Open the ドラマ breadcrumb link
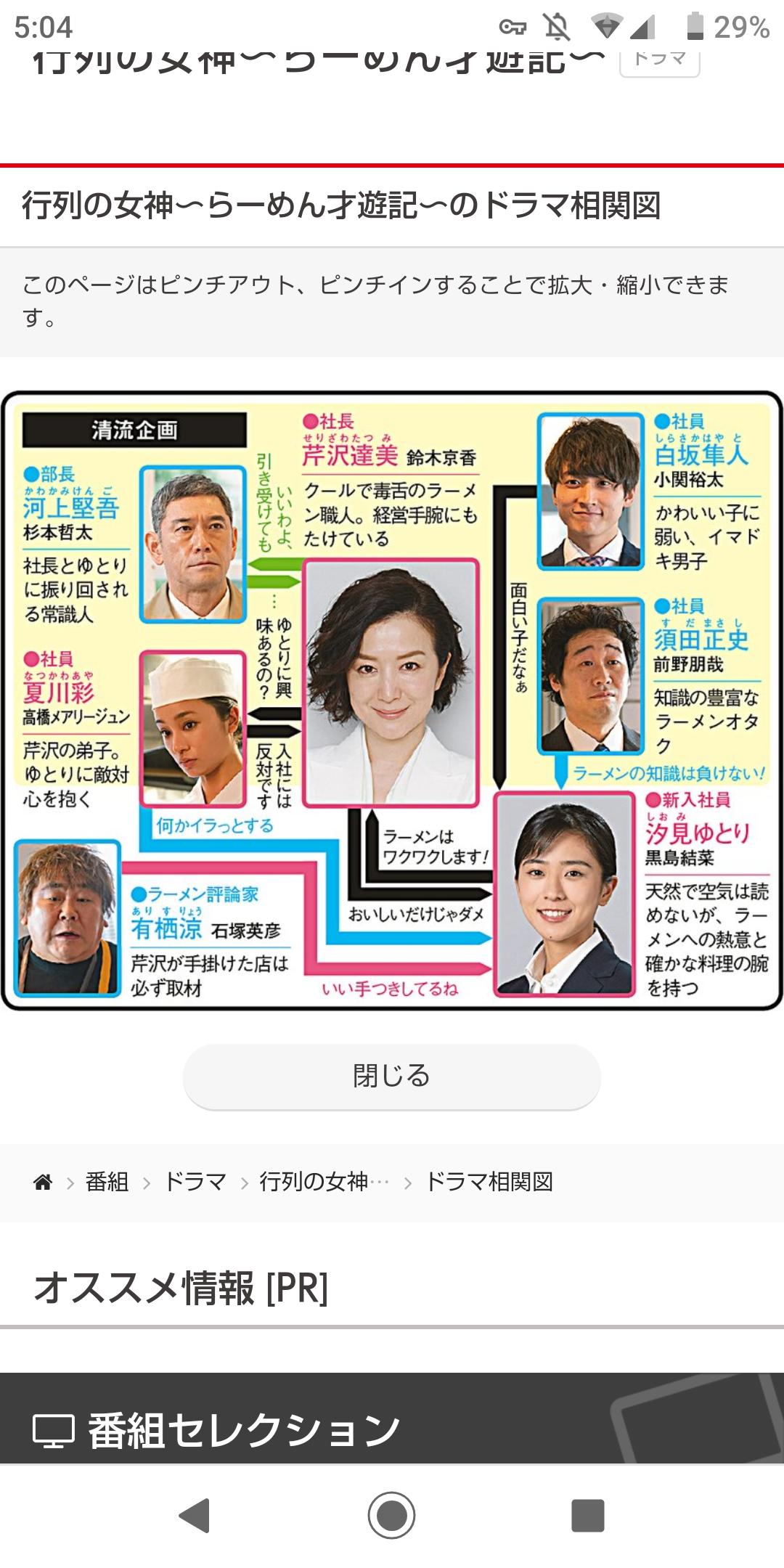This screenshot has width=784, height=1568. pos(195,1182)
